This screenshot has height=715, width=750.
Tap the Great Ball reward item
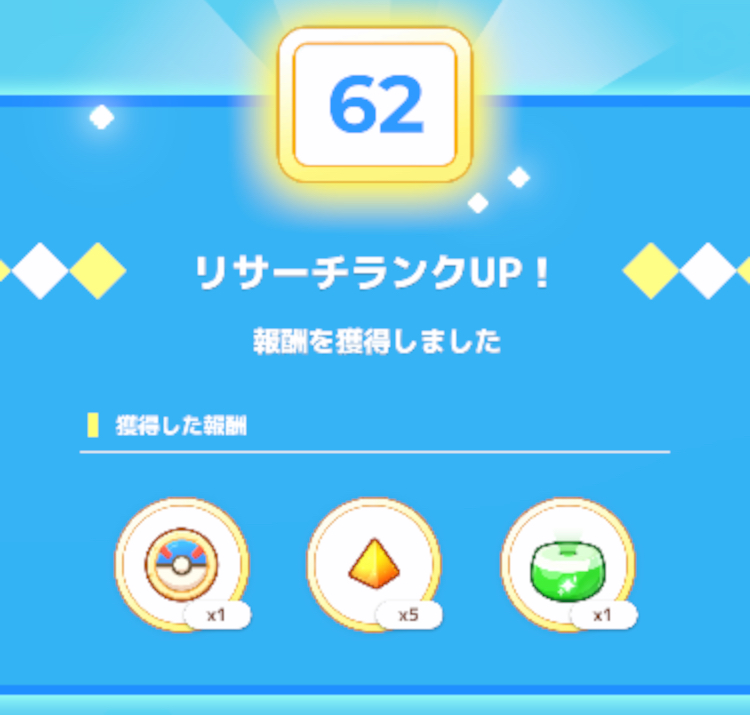[x=181, y=562]
